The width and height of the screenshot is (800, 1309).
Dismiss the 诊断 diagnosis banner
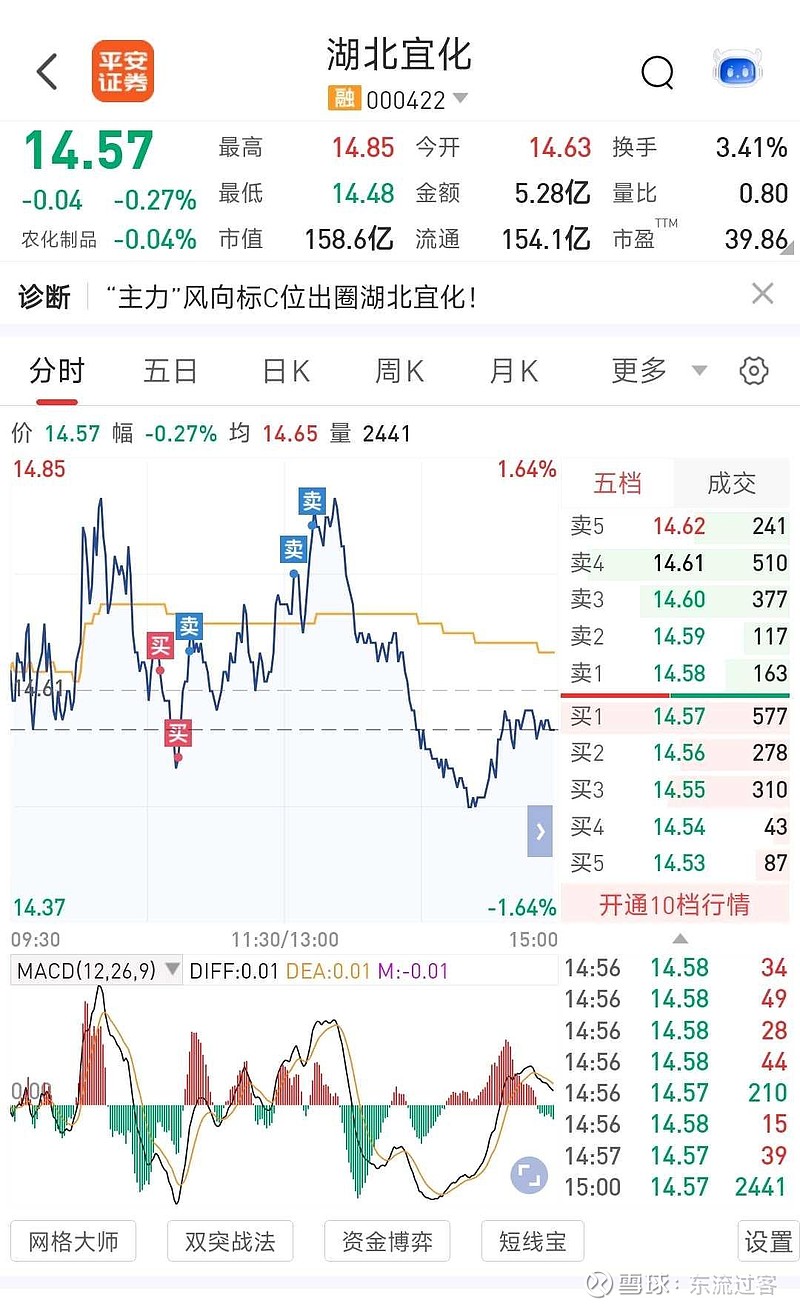pos(763,293)
